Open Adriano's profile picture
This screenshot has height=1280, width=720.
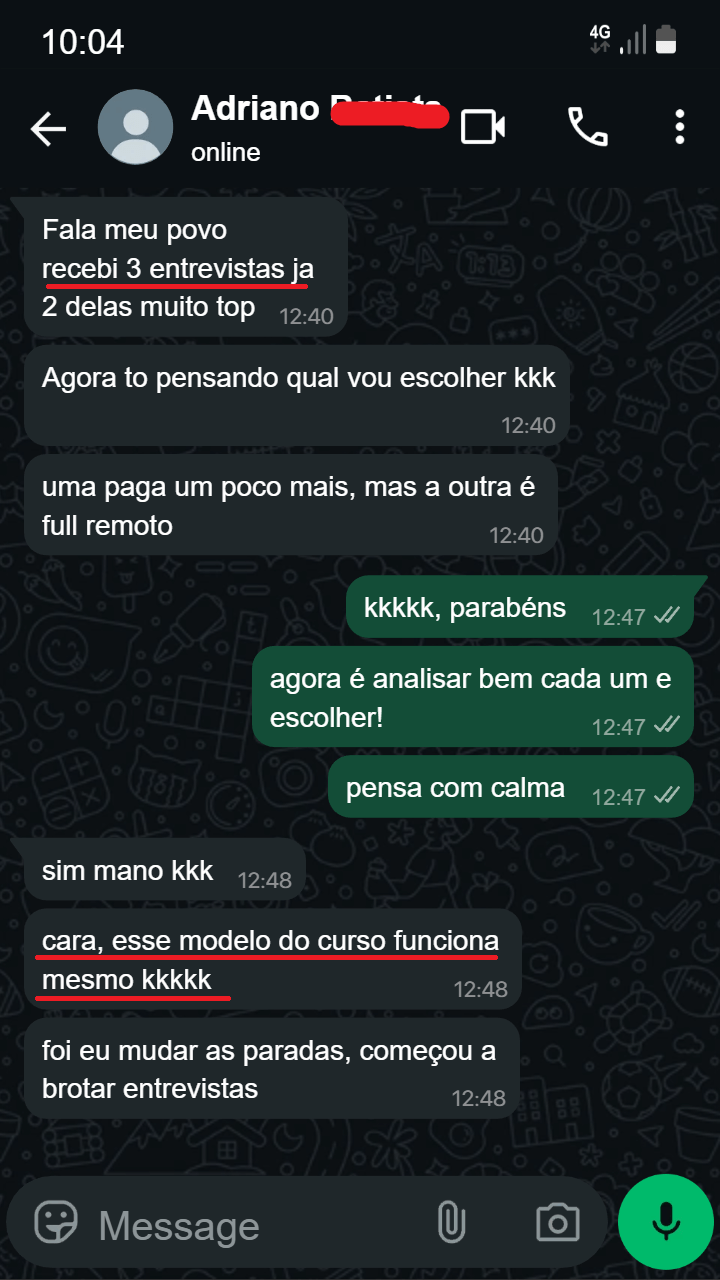point(134,128)
